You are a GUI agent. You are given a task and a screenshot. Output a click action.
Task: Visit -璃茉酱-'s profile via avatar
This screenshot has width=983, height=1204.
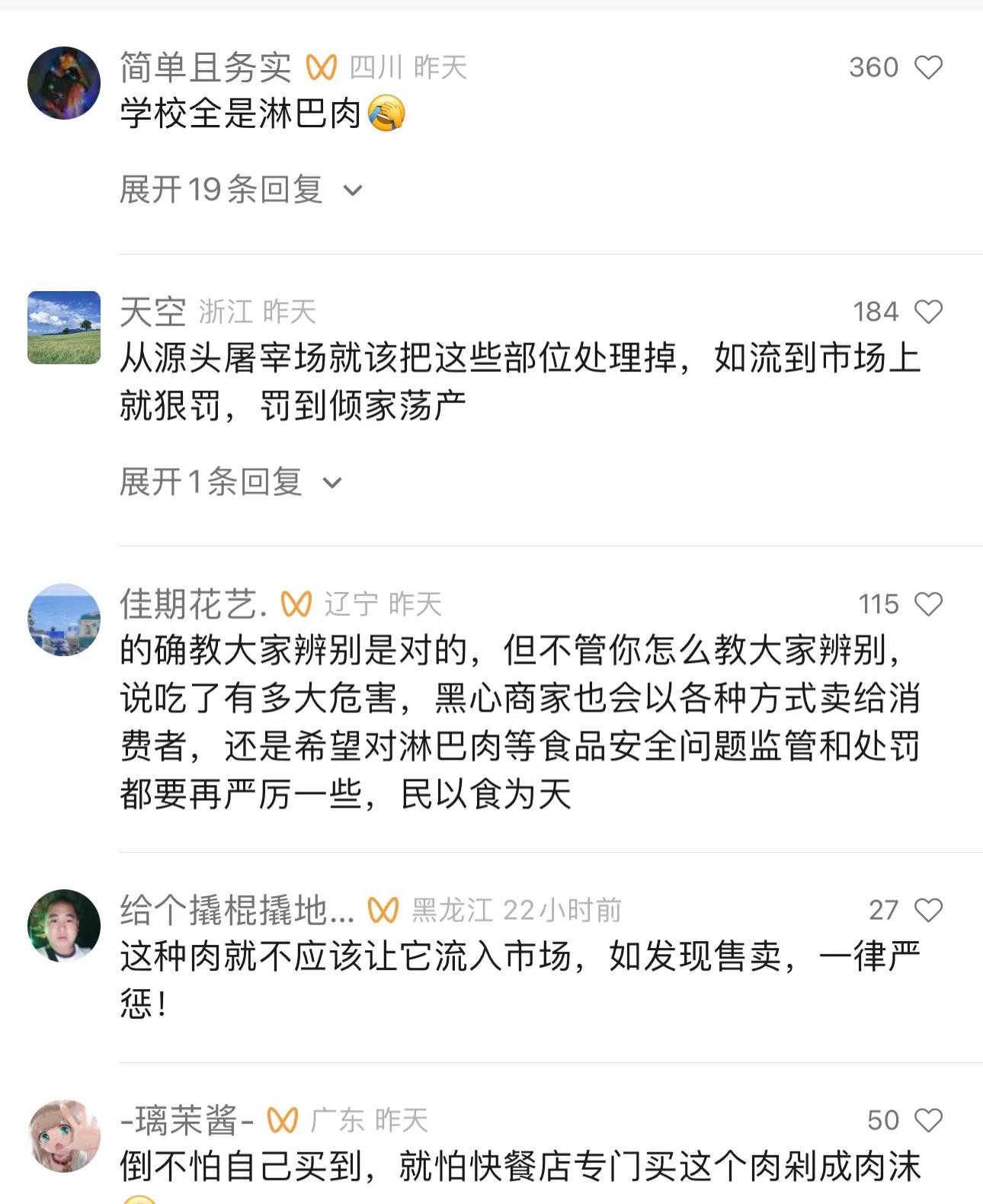[64, 1135]
